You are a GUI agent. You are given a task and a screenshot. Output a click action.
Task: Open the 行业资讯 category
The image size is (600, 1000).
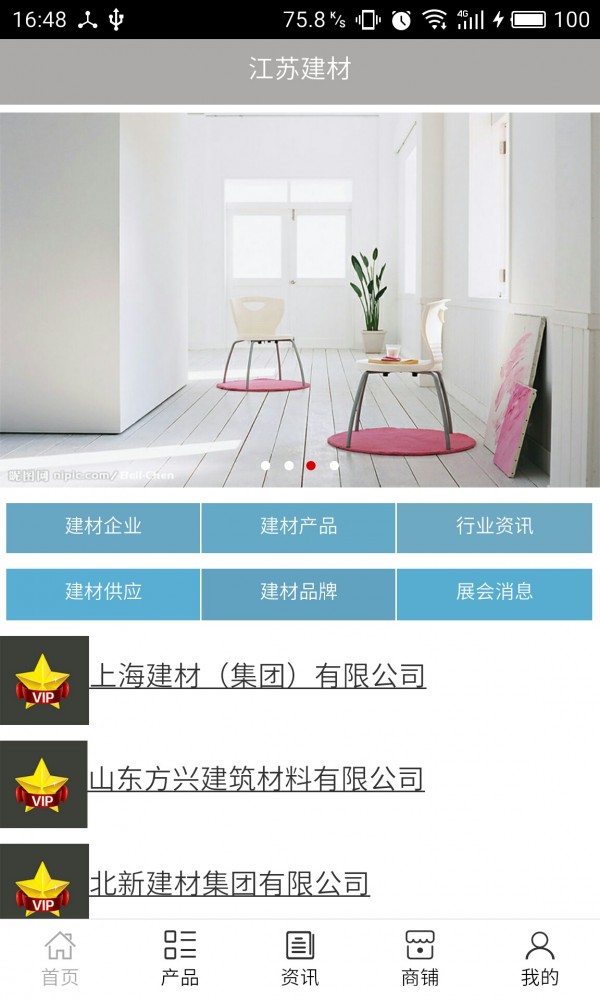tap(494, 527)
